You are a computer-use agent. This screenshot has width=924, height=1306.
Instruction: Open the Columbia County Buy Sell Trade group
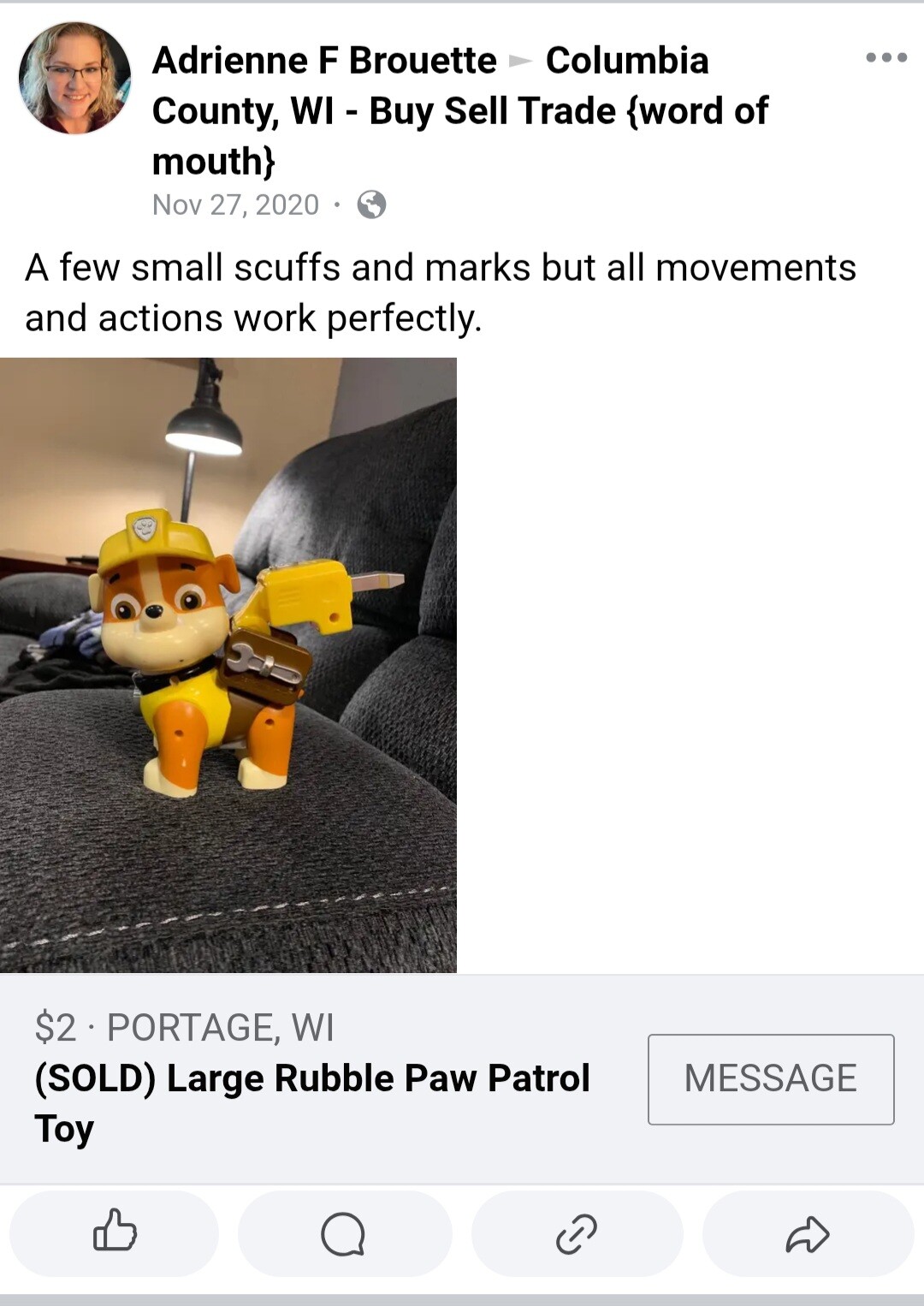tap(459, 111)
